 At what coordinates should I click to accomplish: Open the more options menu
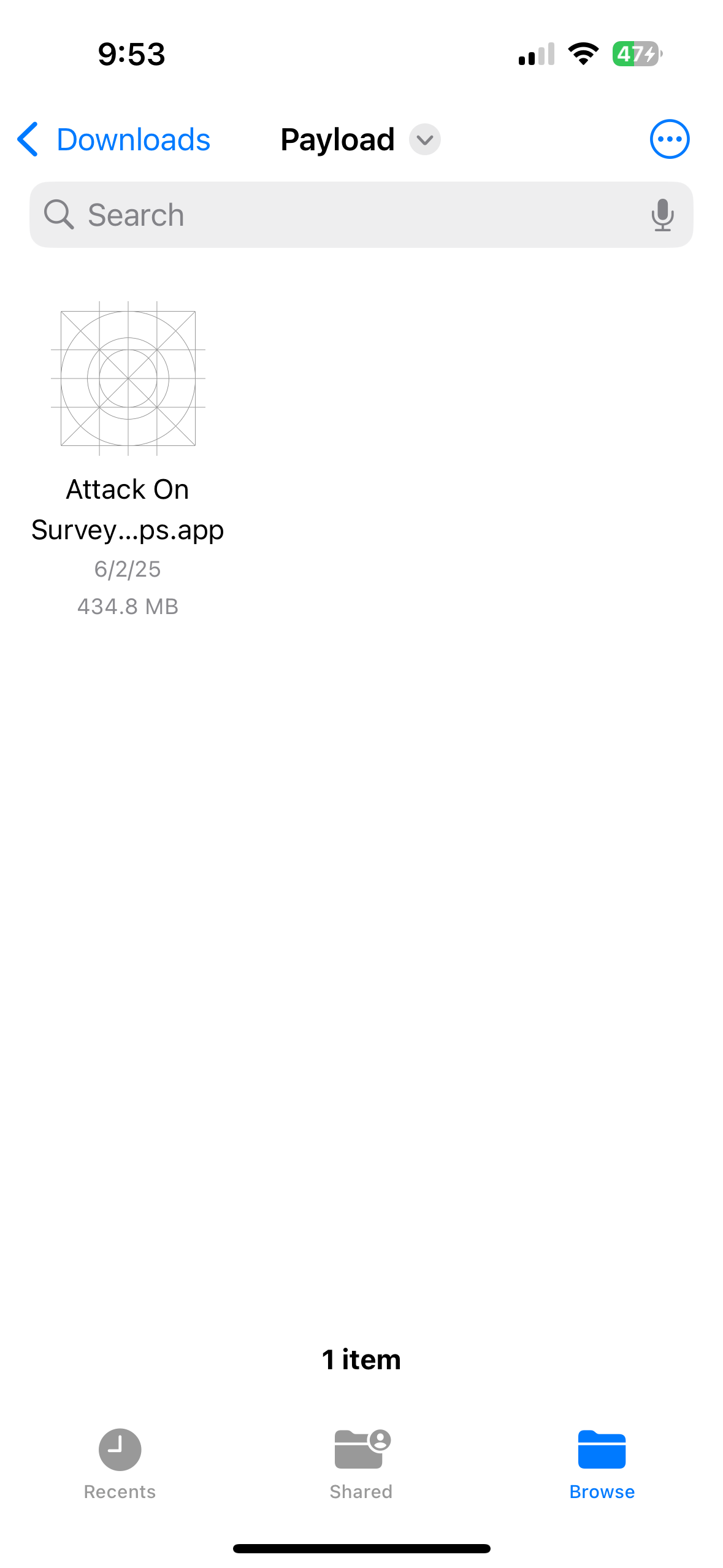pyautogui.click(x=669, y=140)
